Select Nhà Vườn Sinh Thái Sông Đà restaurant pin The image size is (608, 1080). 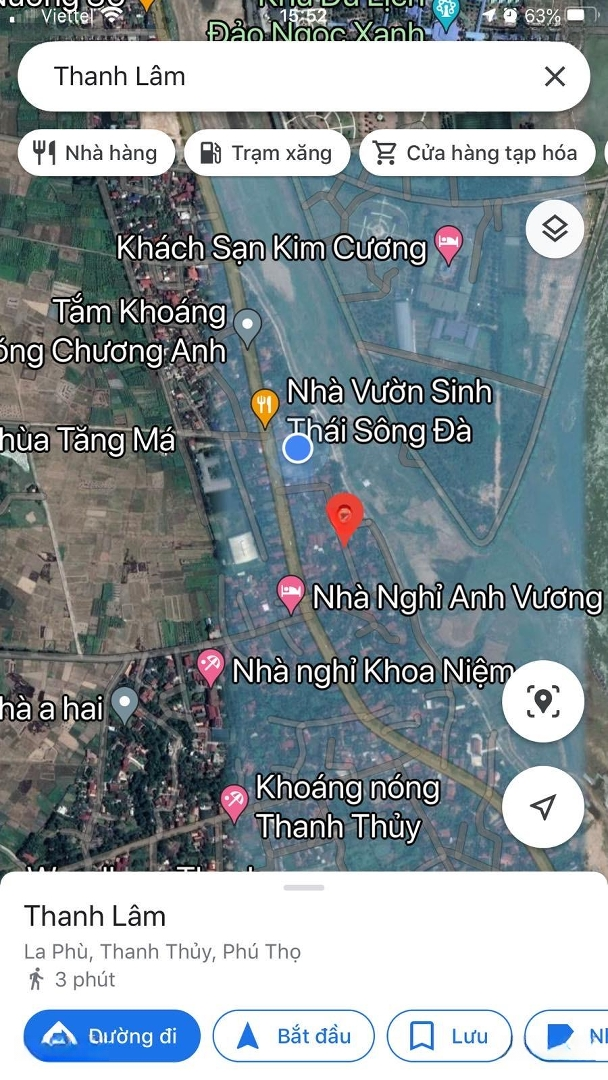tap(263, 405)
